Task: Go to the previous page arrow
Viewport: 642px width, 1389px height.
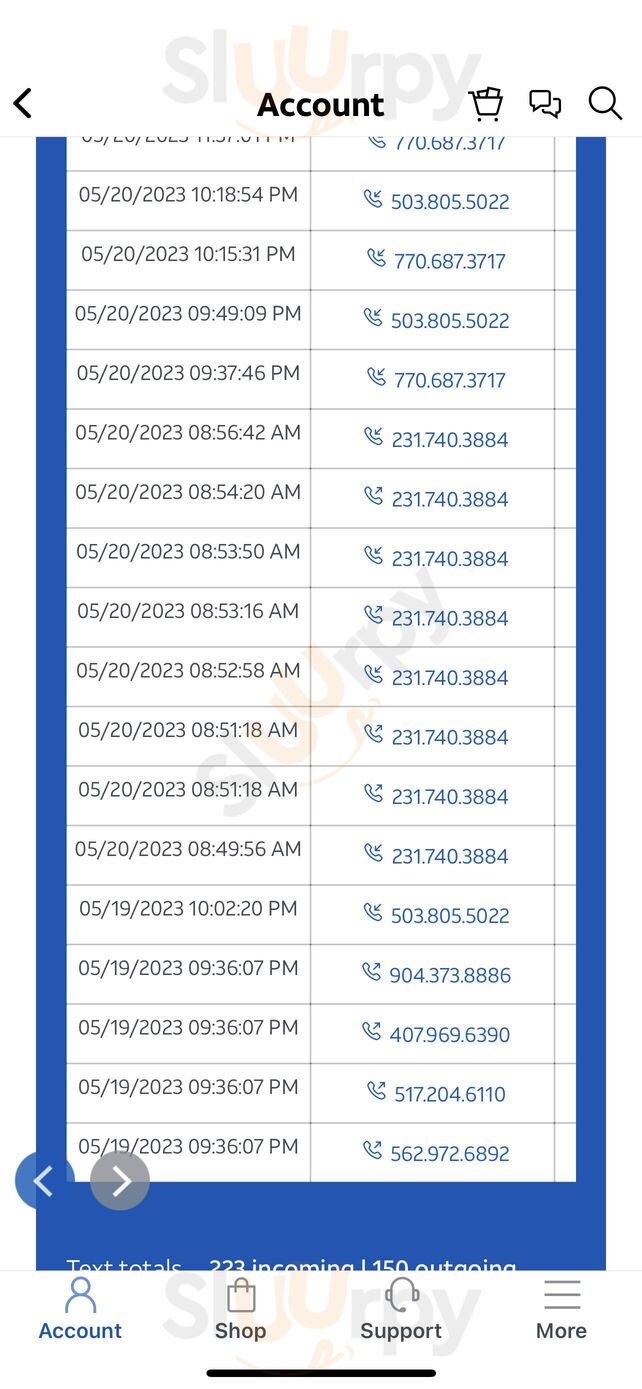Action: [43, 1181]
